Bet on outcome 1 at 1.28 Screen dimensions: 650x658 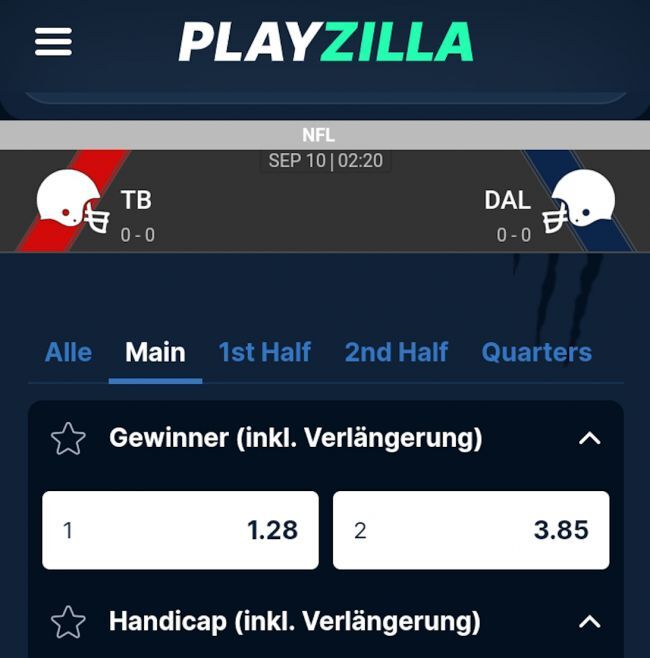(x=180, y=530)
